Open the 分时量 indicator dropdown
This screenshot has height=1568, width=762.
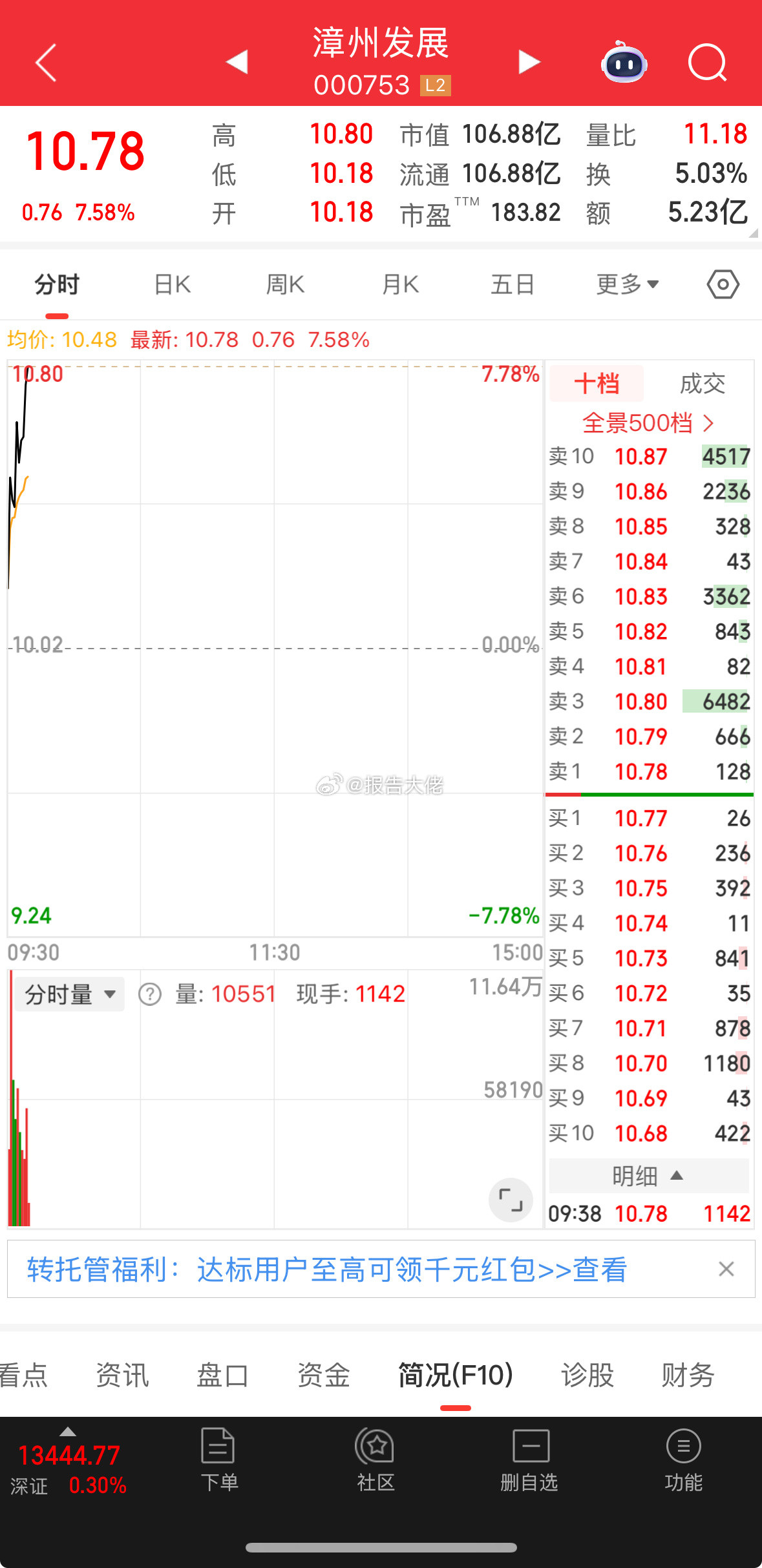point(70,994)
